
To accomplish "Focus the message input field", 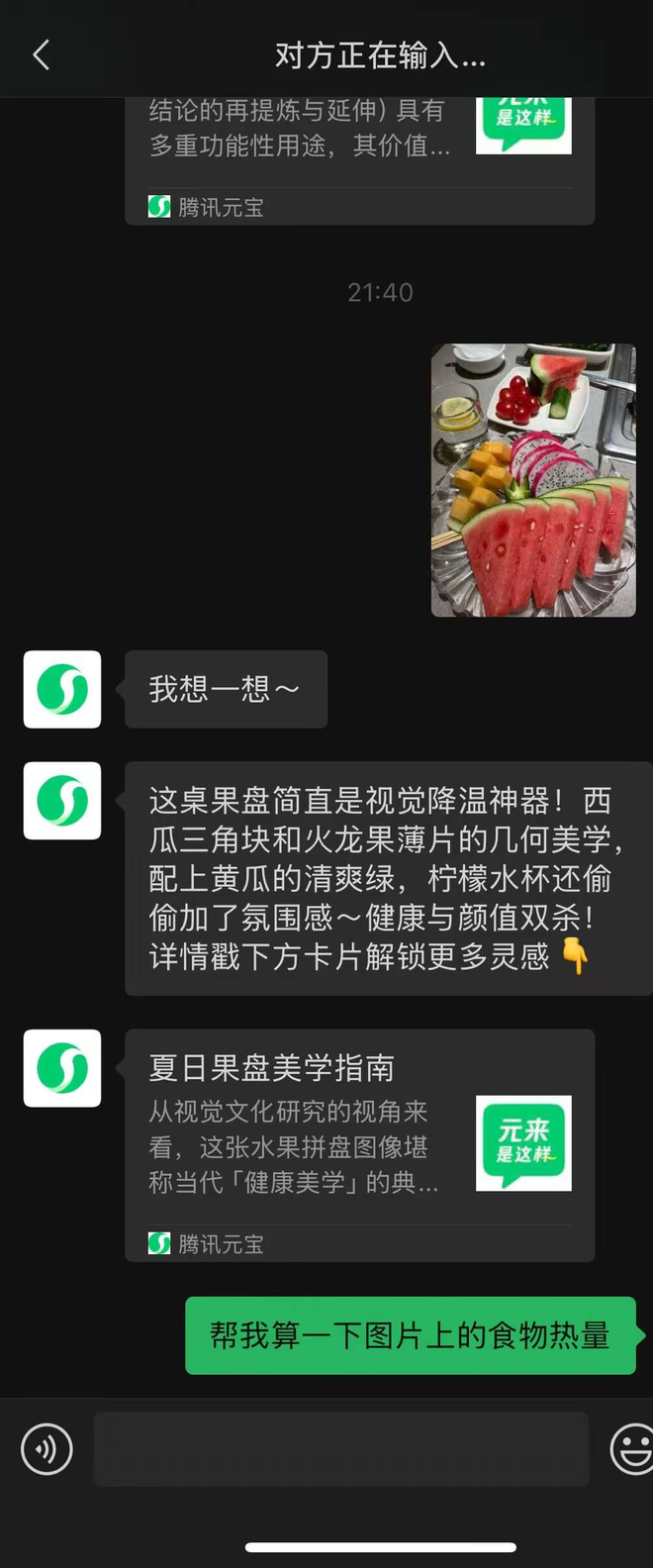I will (340, 1449).
